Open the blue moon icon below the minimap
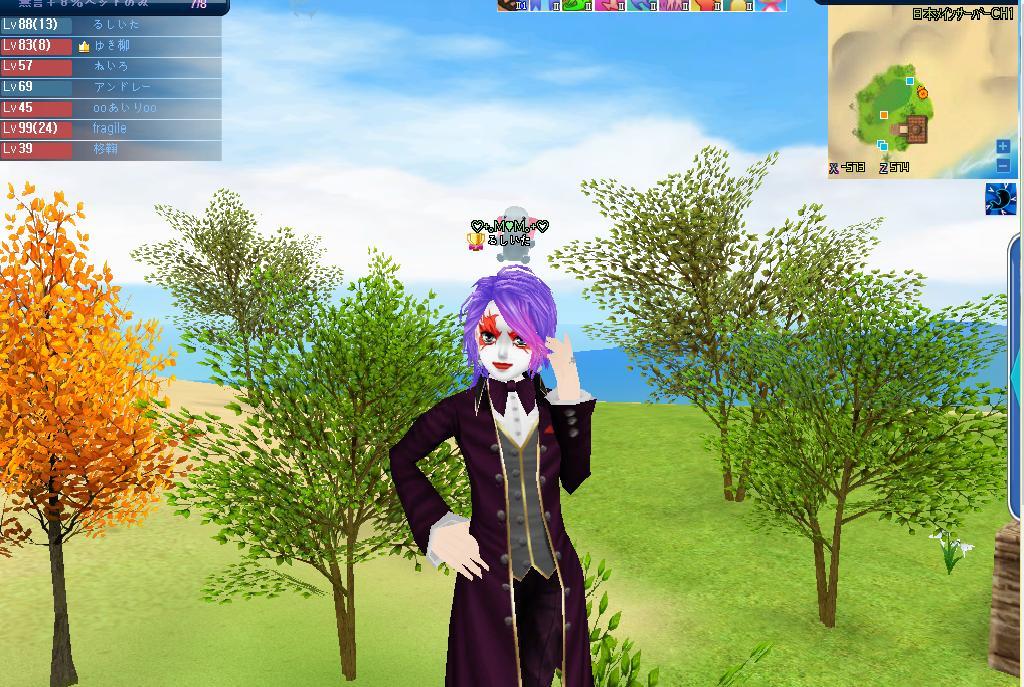1024x687 pixels. [x=1000, y=198]
